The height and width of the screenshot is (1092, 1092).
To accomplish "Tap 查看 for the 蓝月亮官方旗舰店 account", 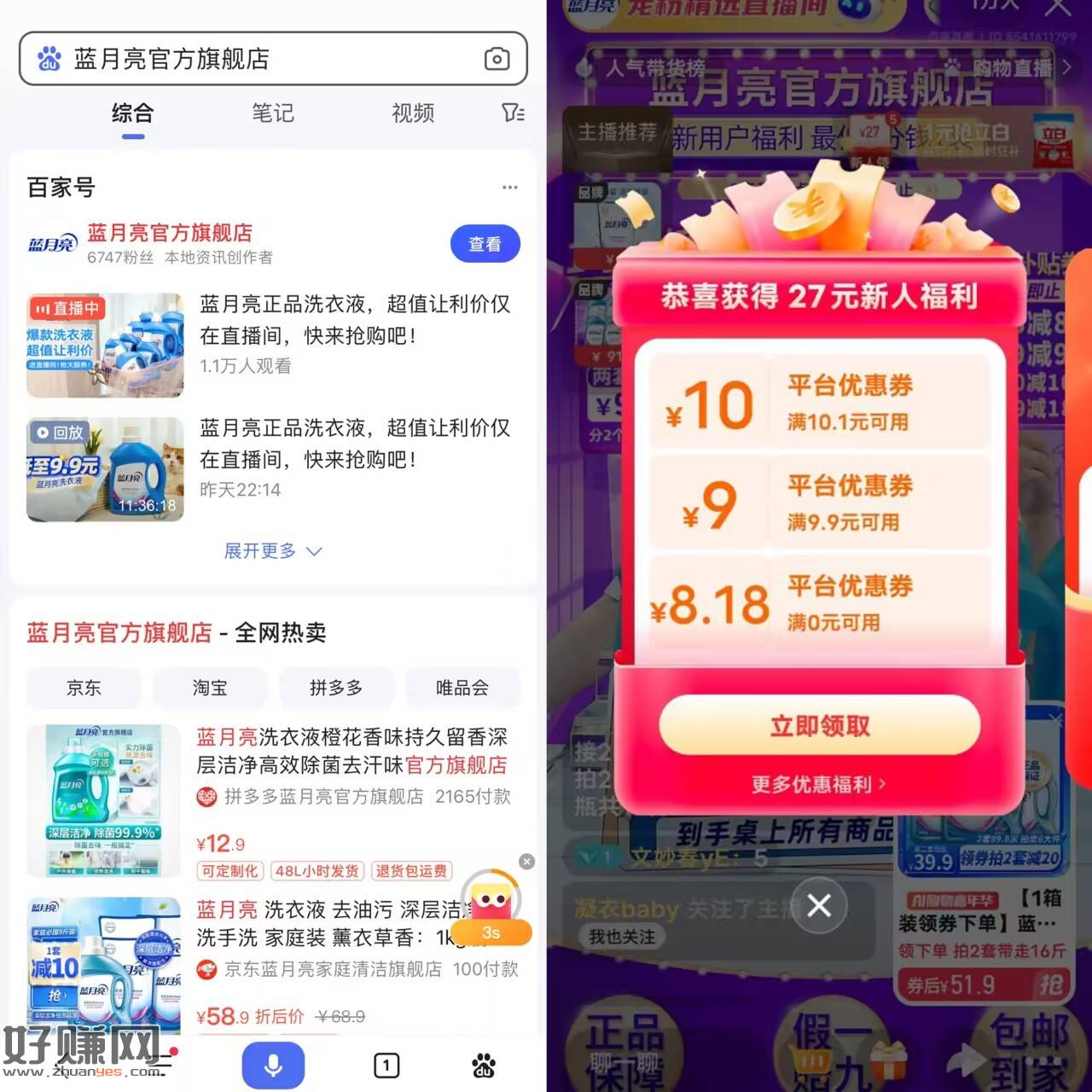I will click(485, 244).
